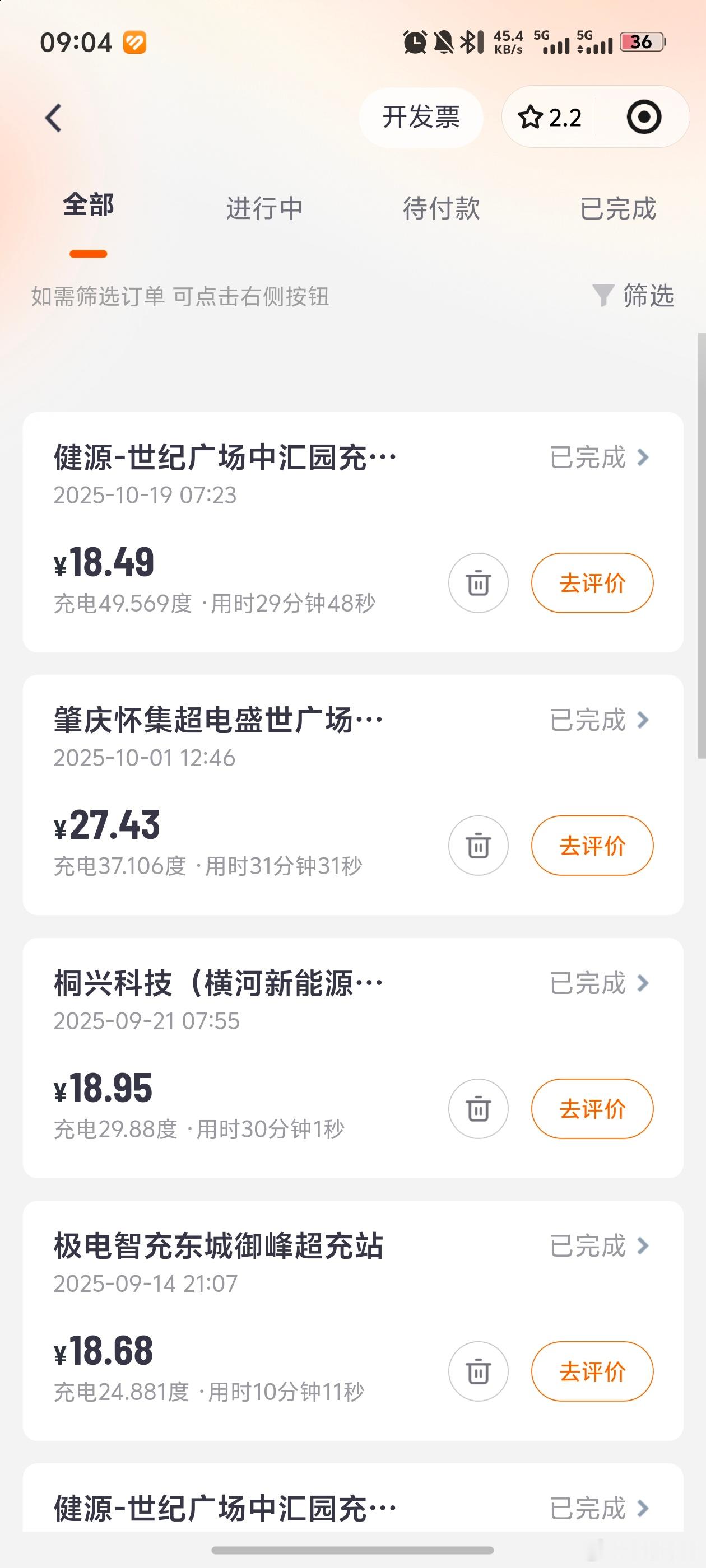
Task: Close the mini program via circle icon
Action: pos(644,117)
